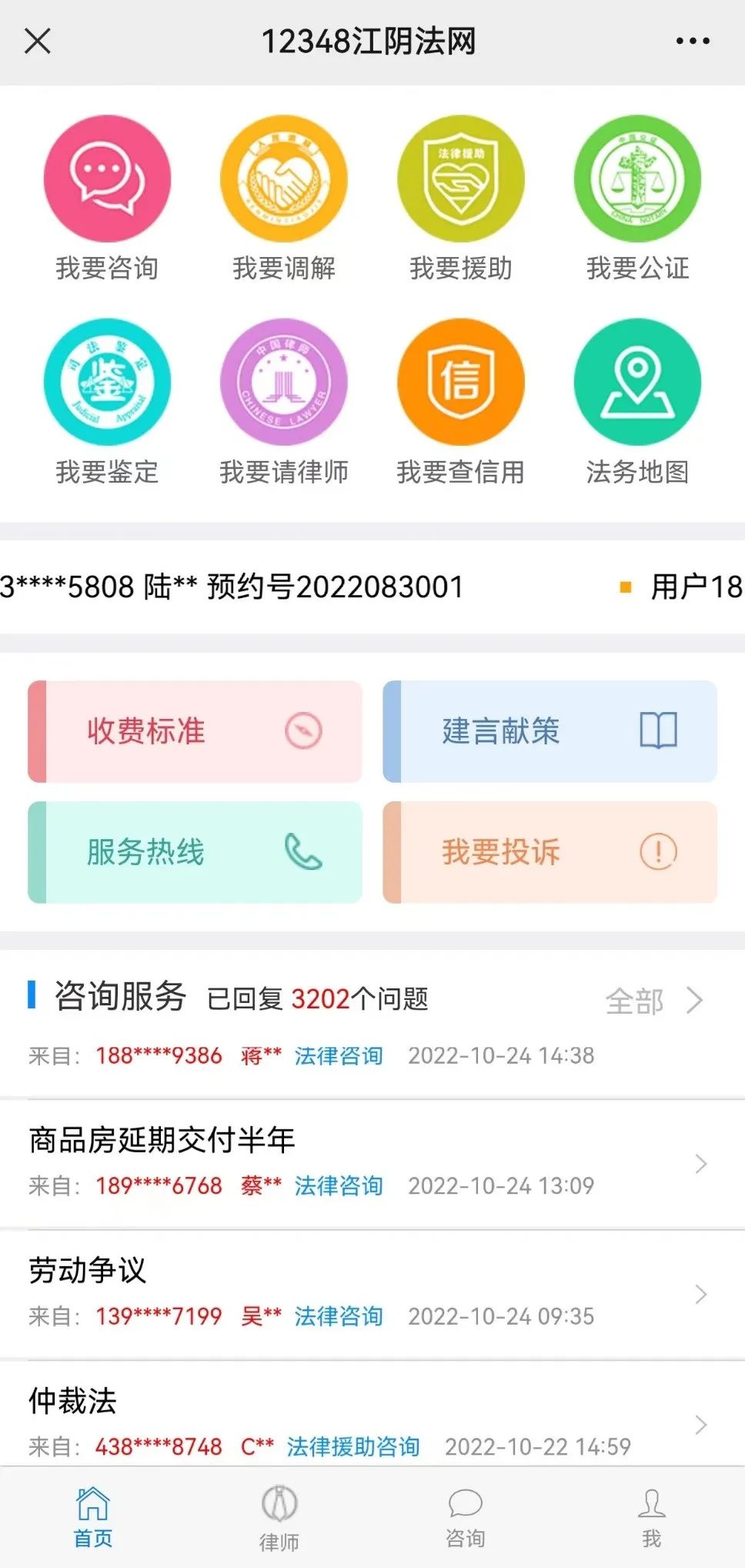Screen dimensions: 745x1568
Task: Open 商品房延期交付半年 consultation
Action: click(372, 1164)
